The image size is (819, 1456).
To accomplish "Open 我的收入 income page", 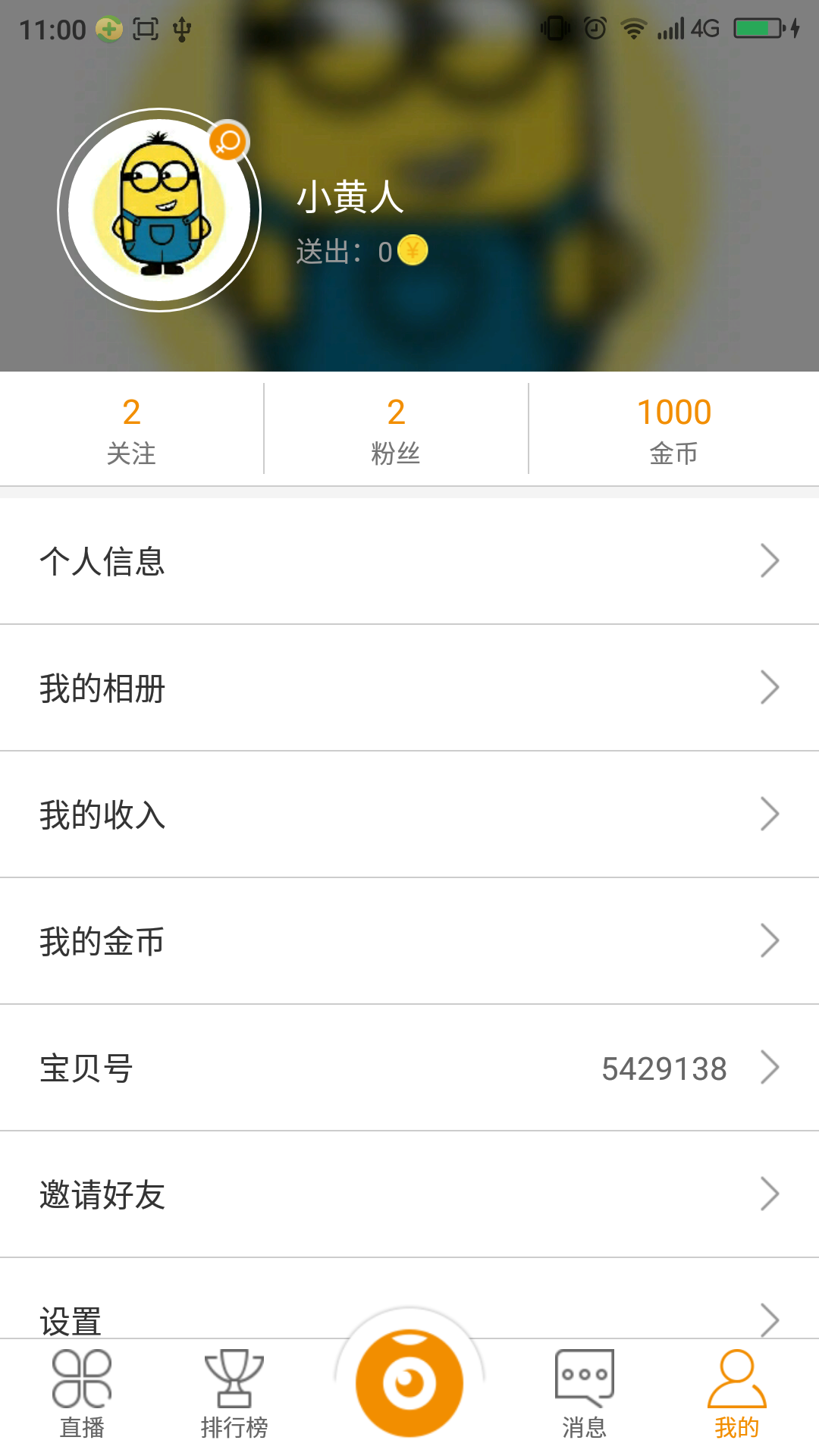I will [x=409, y=814].
